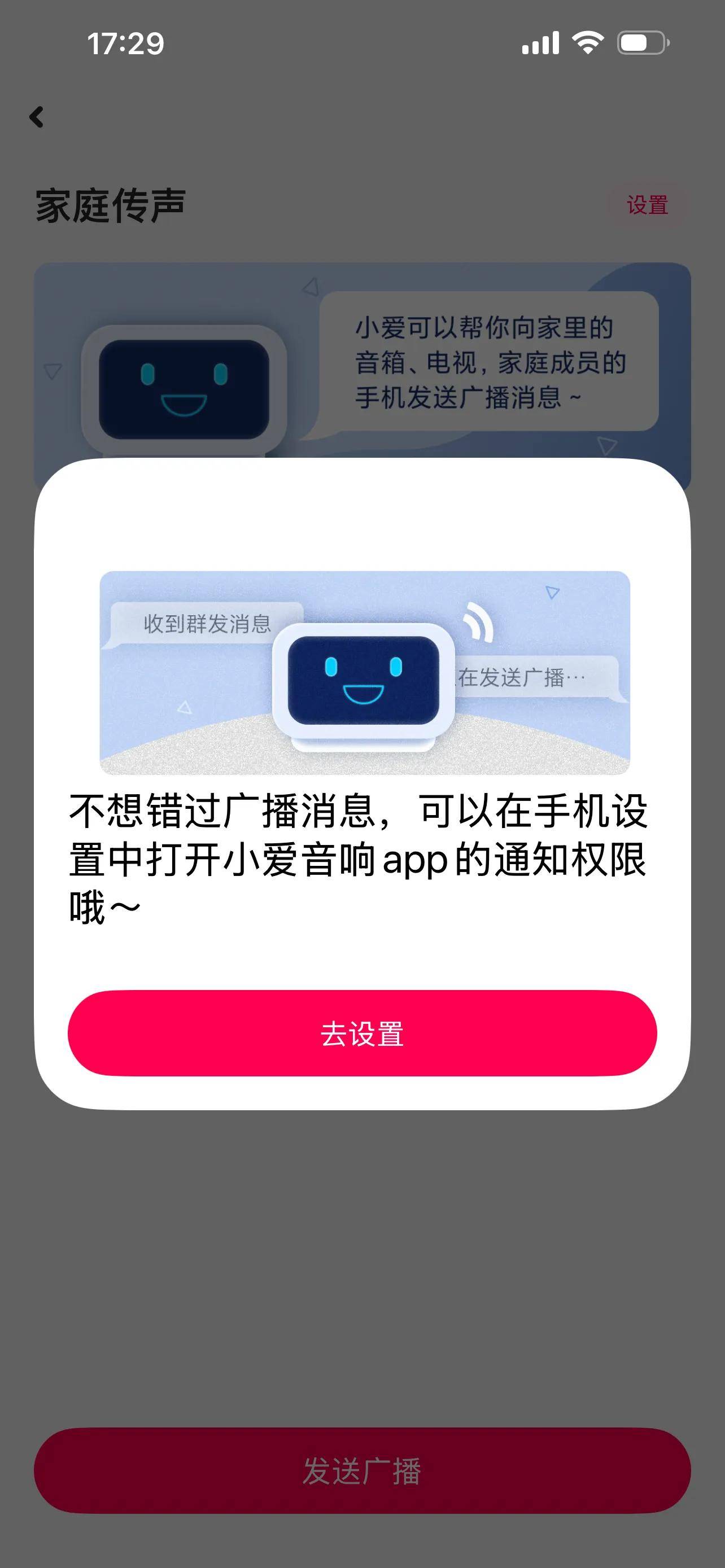Tap the 收到群发消息 chat bubble
The width and height of the screenshot is (725, 1568).
coord(207,622)
